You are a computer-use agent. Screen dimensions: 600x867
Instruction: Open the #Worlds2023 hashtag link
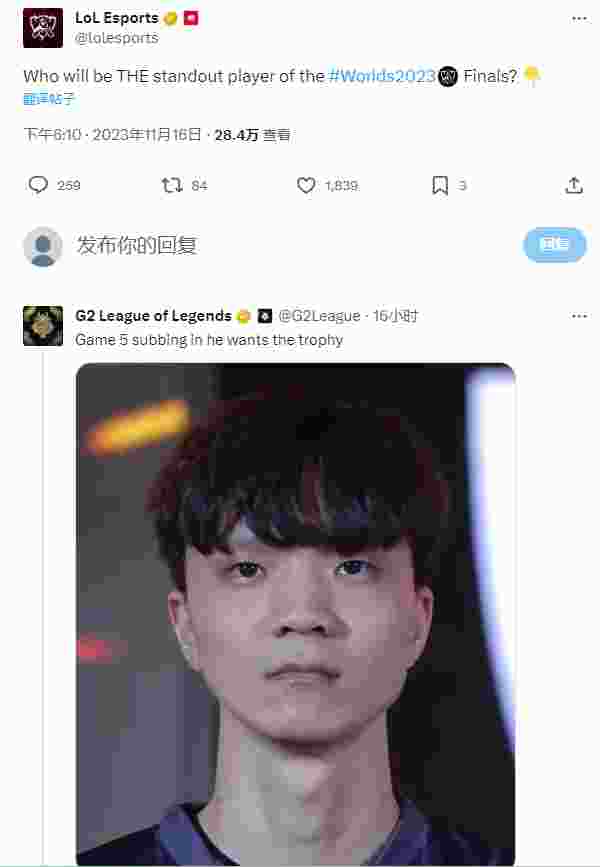[381, 76]
